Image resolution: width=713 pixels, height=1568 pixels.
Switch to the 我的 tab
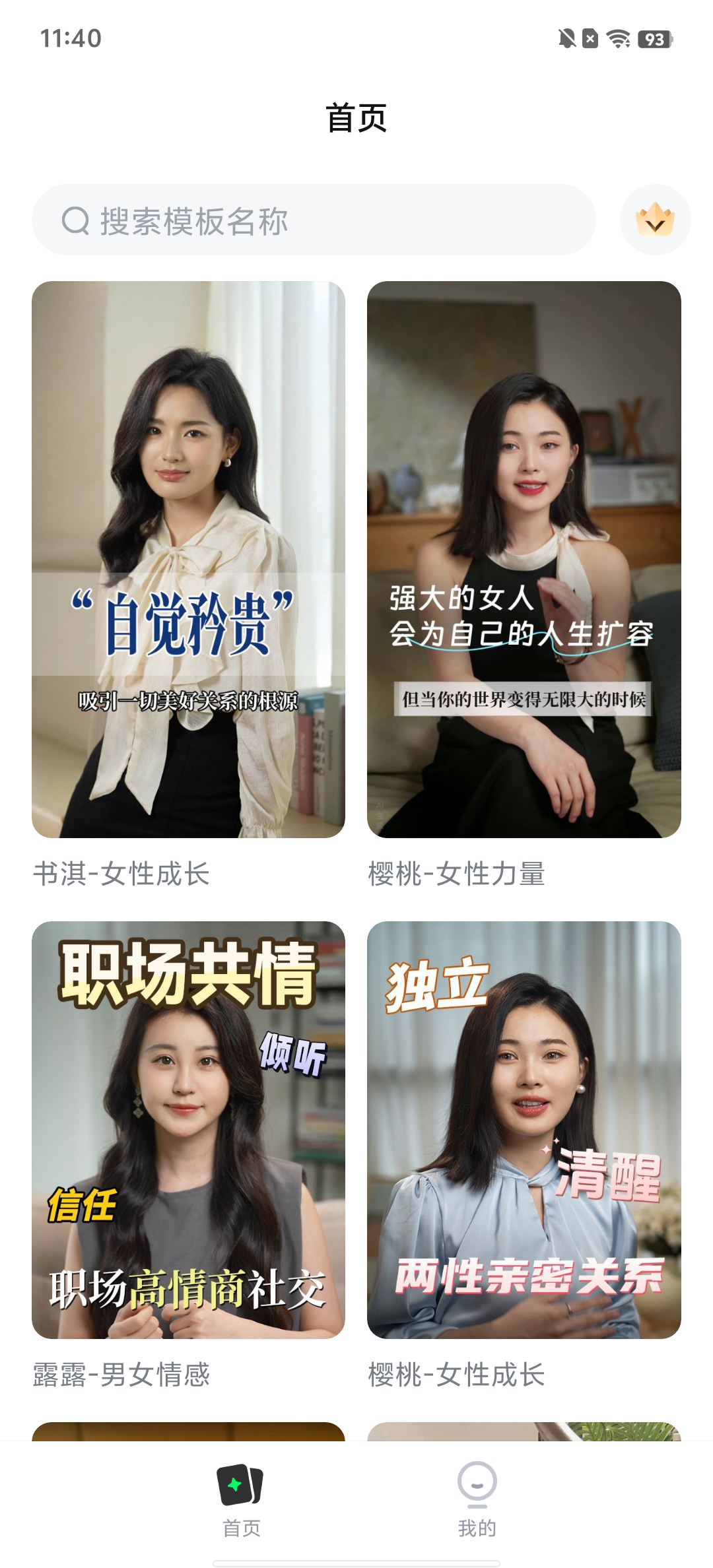(477, 1497)
